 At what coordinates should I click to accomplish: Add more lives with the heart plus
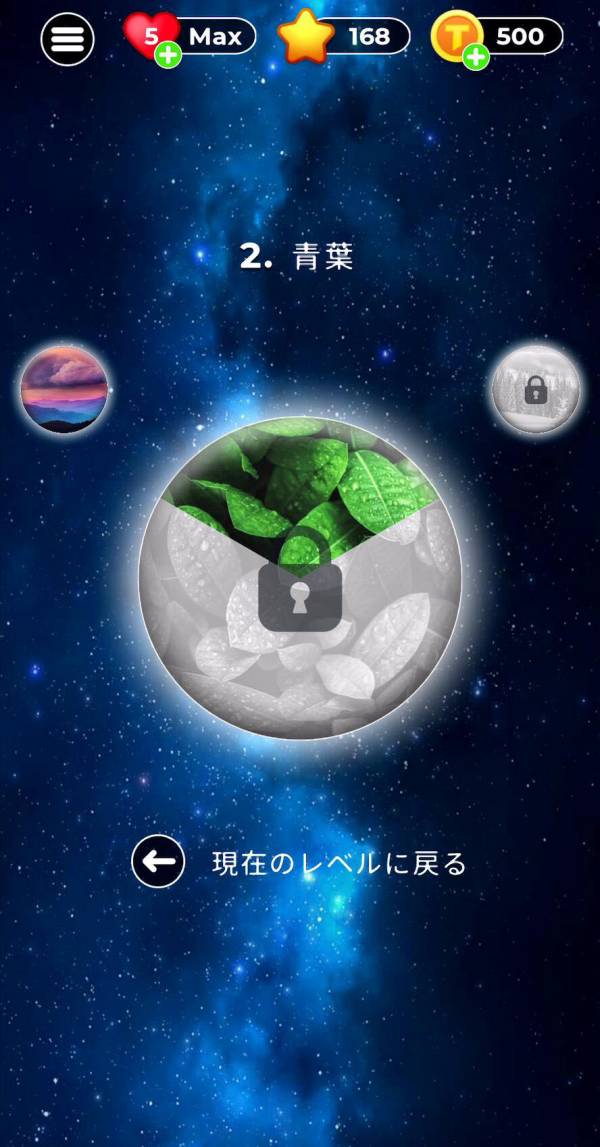(x=169, y=56)
